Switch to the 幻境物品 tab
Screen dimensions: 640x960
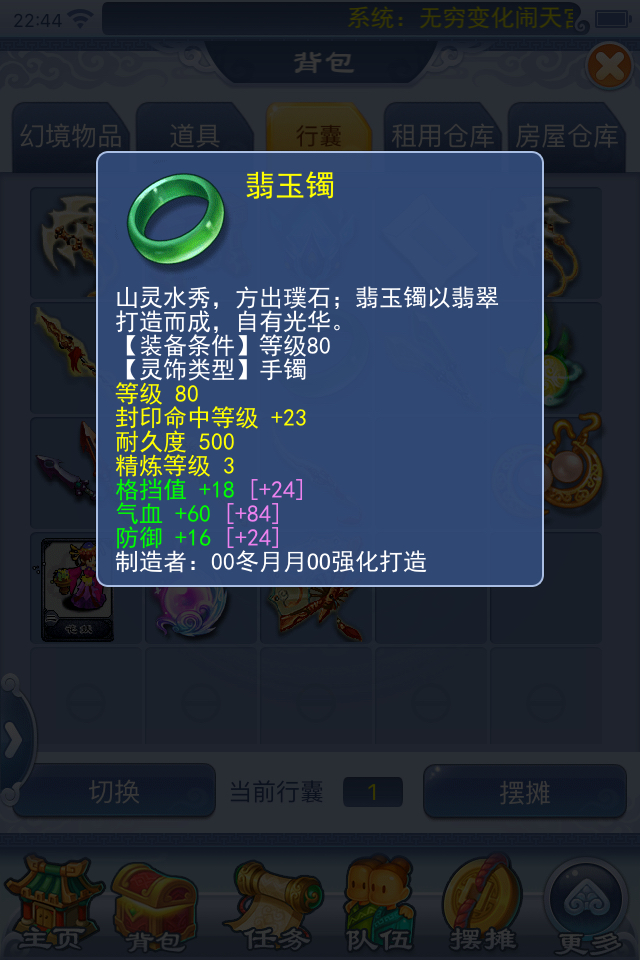tap(70, 135)
